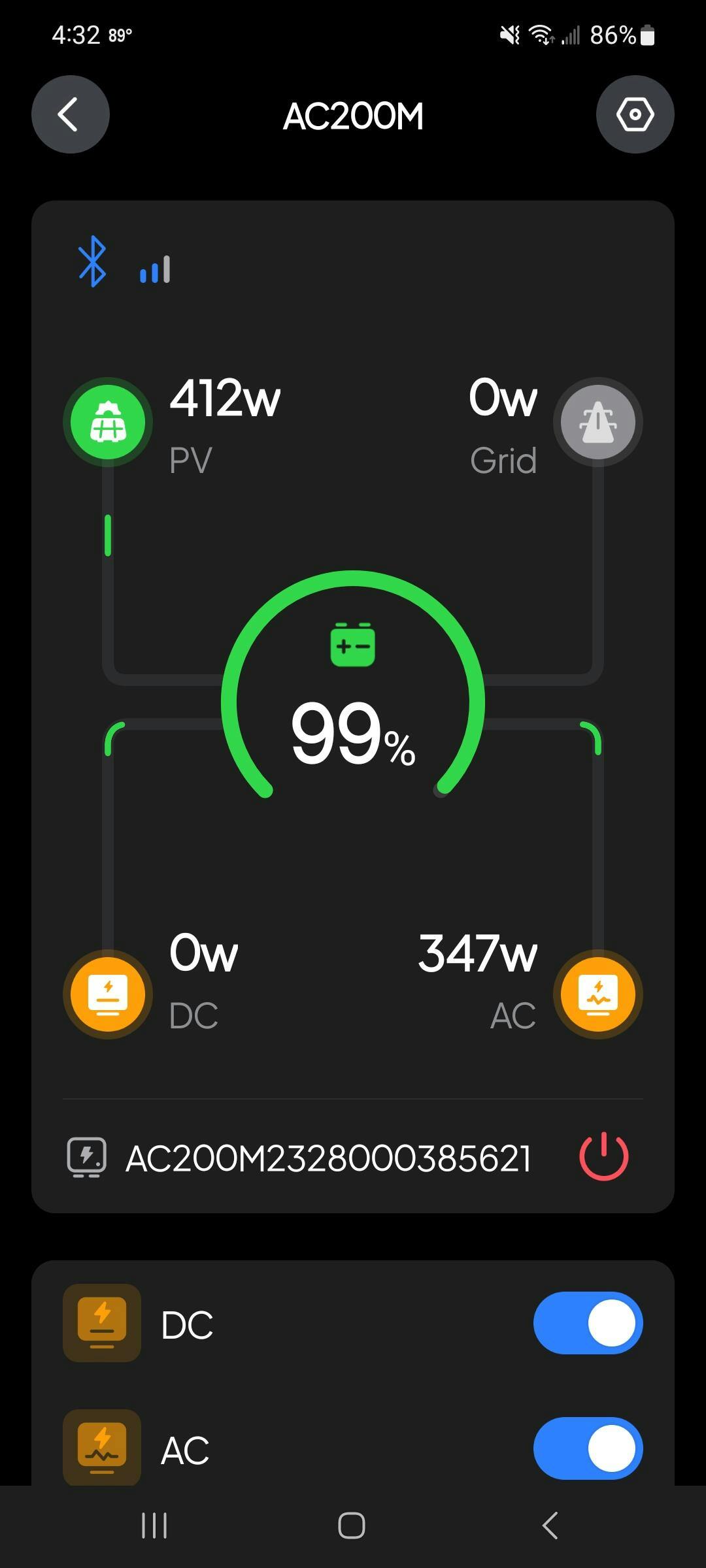Viewport: 706px width, 1568px height.
Task: Open the orange DC output icon
Action: (x=108, y=994)
